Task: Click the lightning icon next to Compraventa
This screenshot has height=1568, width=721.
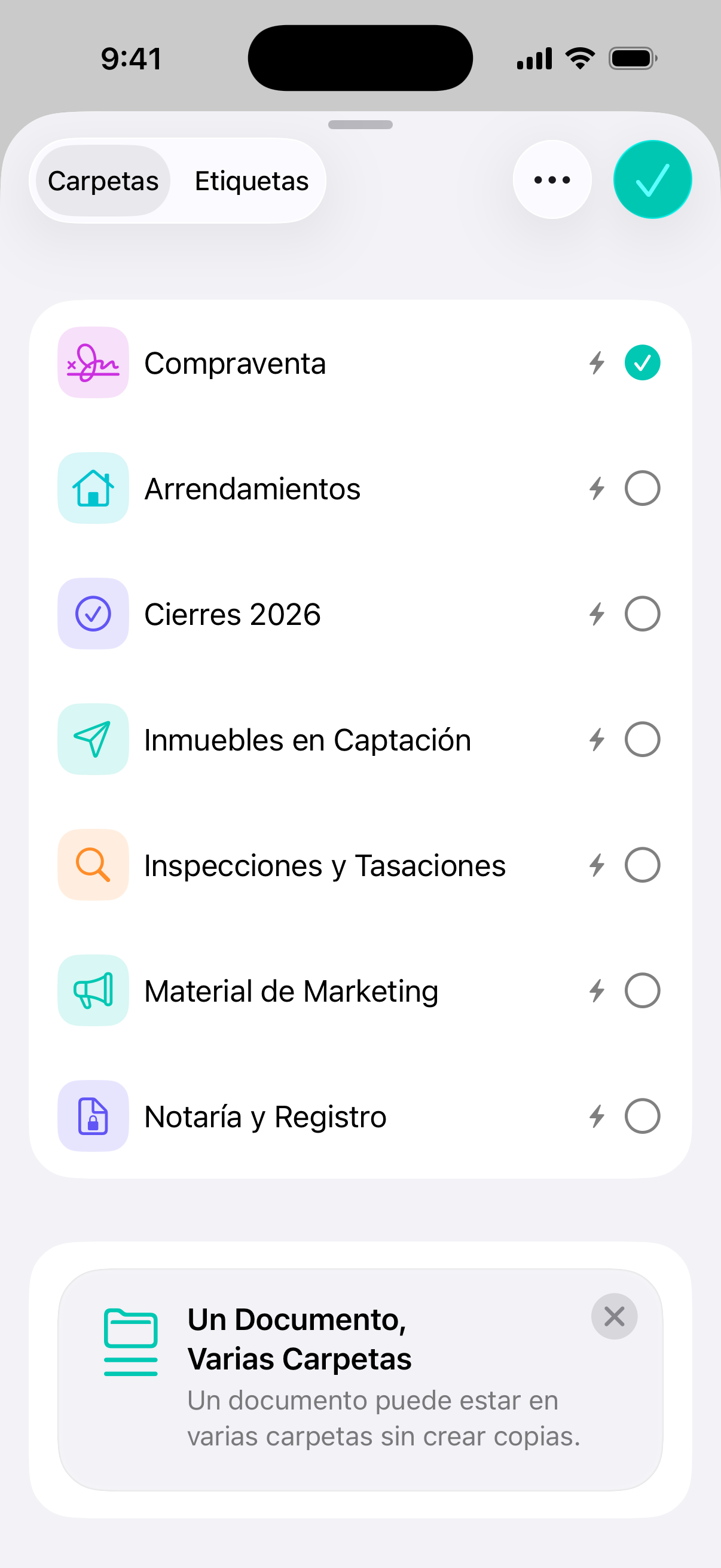Action: coord(597,362)
